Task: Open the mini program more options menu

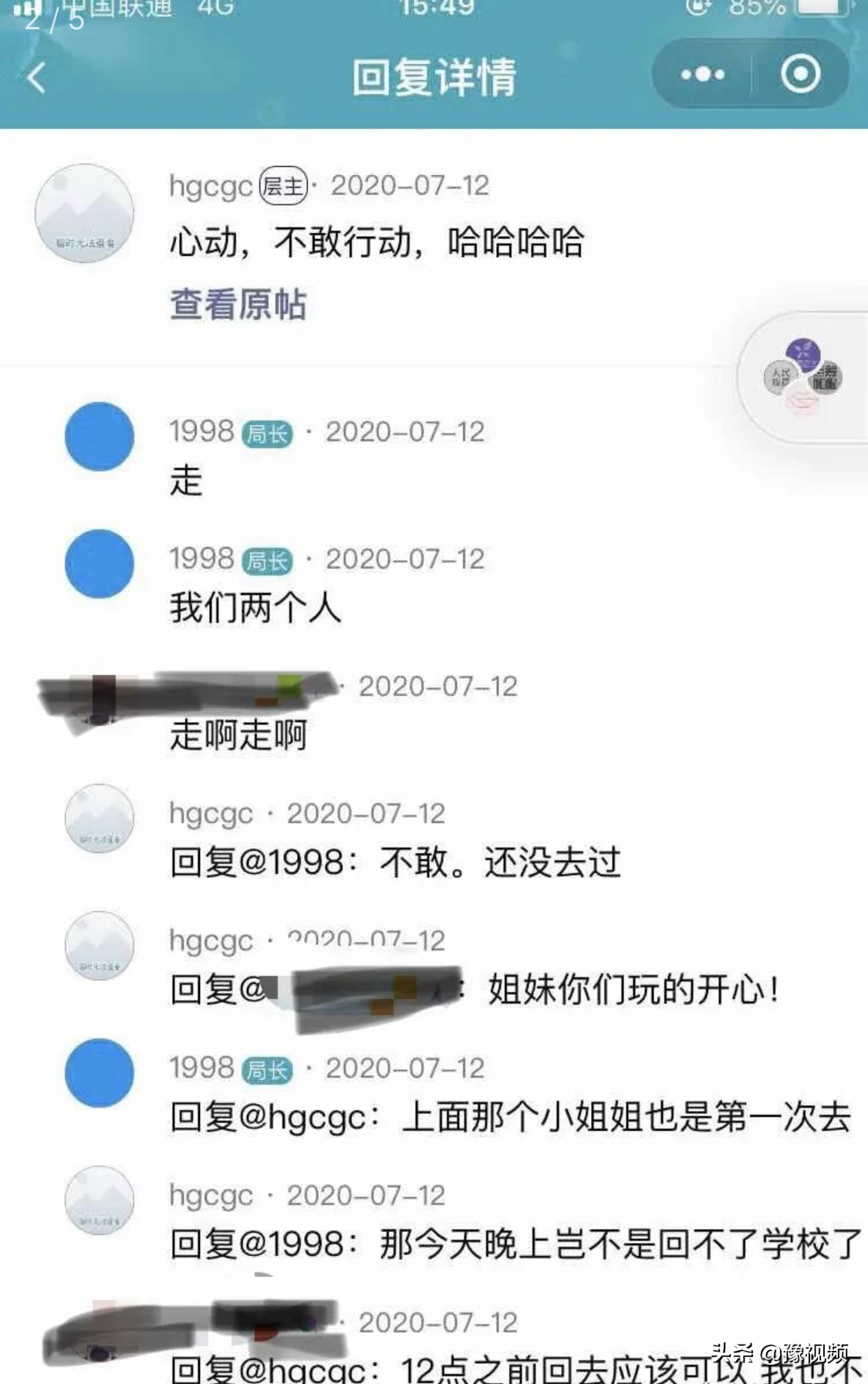Action: (x=702, y=75)
